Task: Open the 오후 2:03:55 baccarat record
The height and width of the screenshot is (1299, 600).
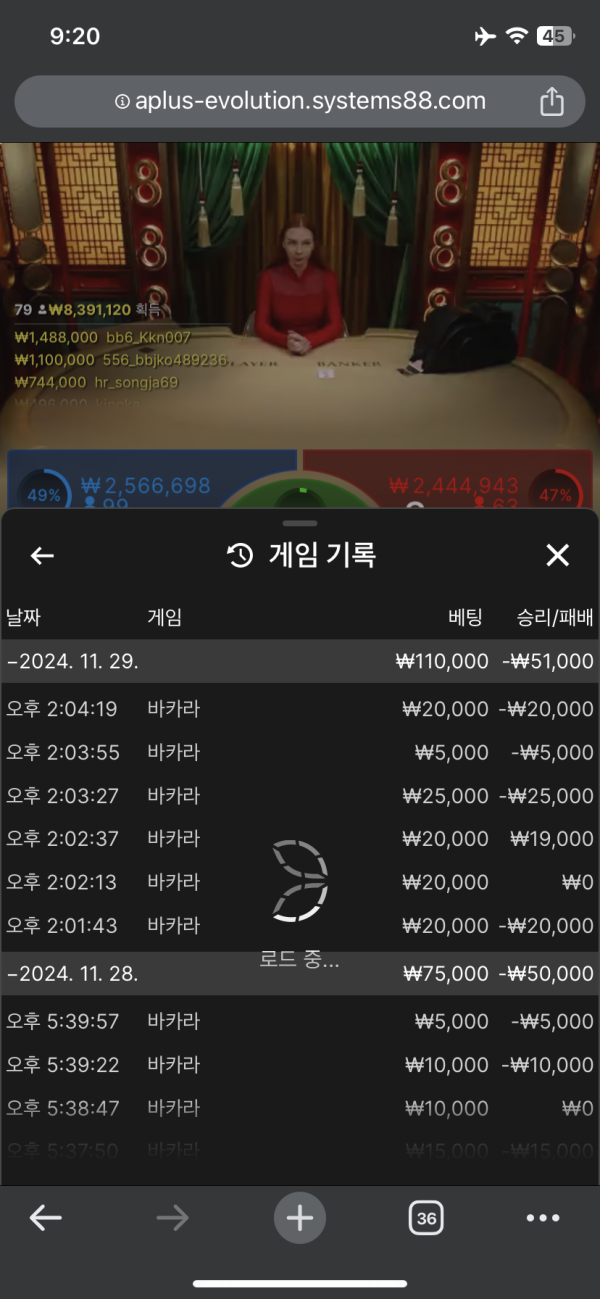Action: 300,752
